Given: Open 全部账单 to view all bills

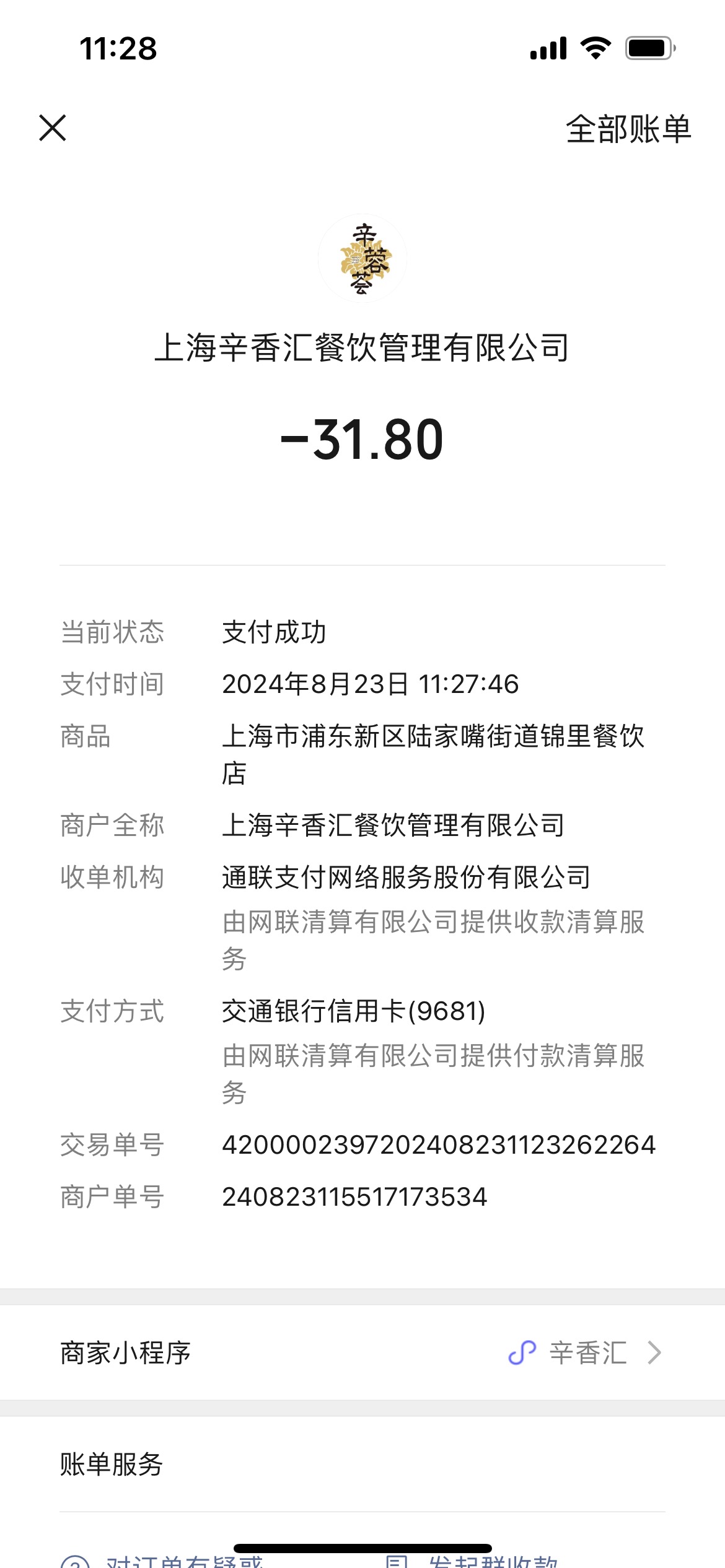Looking at the screenshot, I should [628, 129].
